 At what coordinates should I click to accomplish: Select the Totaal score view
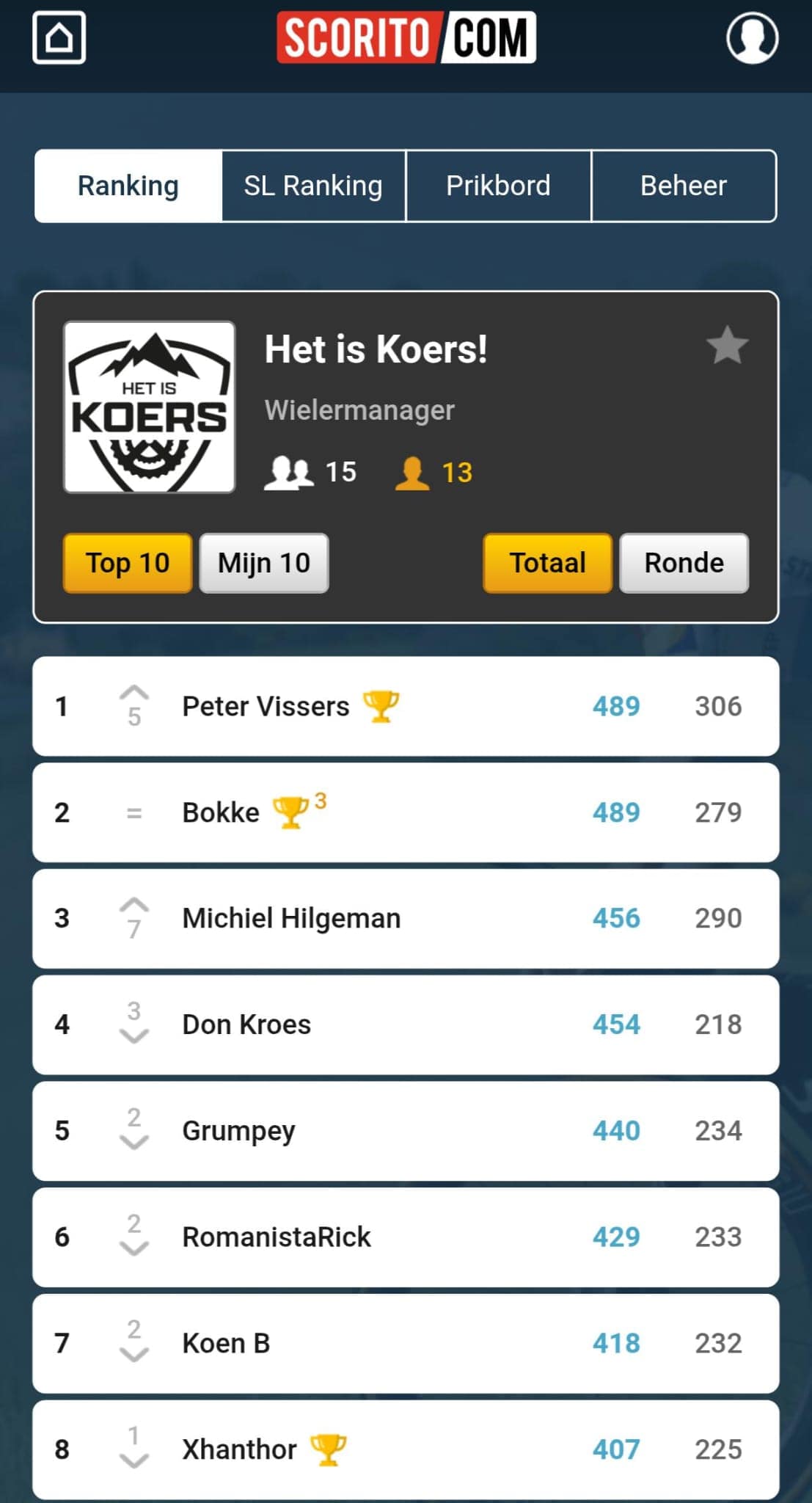coord(547,563)
